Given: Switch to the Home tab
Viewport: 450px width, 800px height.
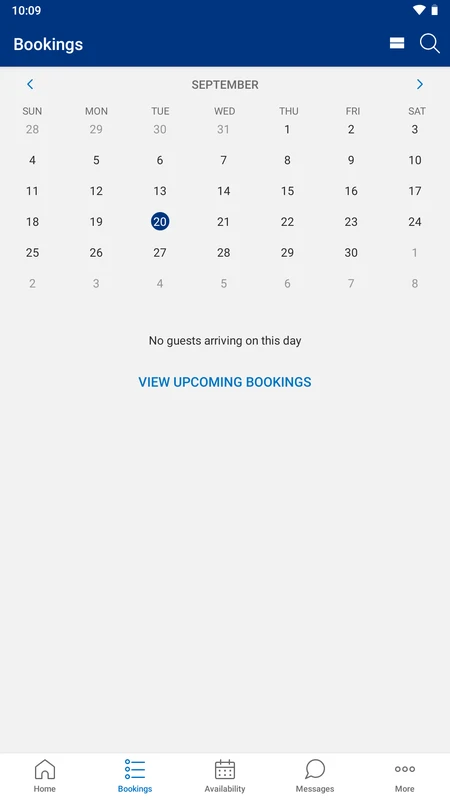Looking at the screenshot, I should click(x=45, y=776).
